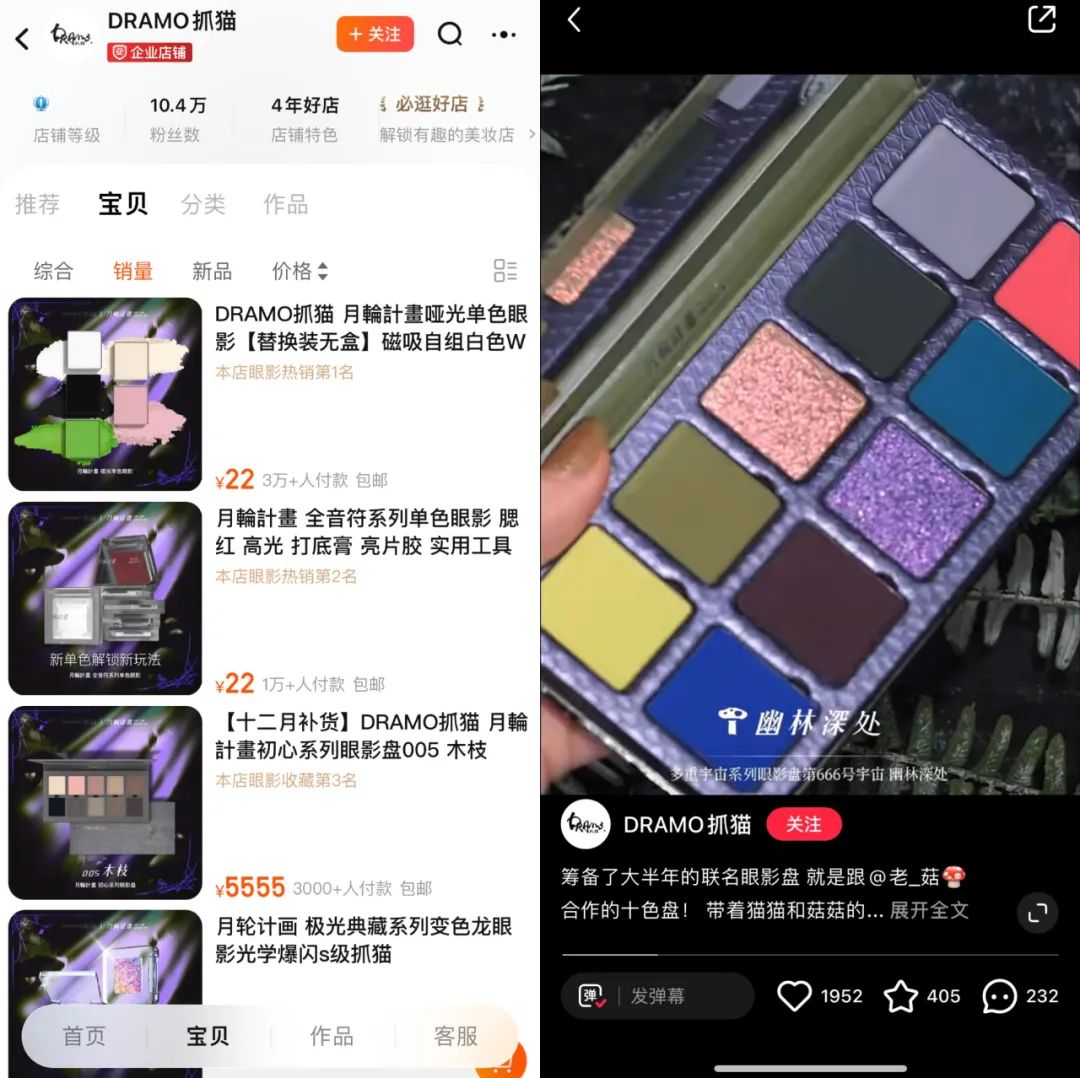Switch to the 推荐 tab
The height and width of the screenshot is (1078, 1080).
pyautogui.click(x=38, y=204)
